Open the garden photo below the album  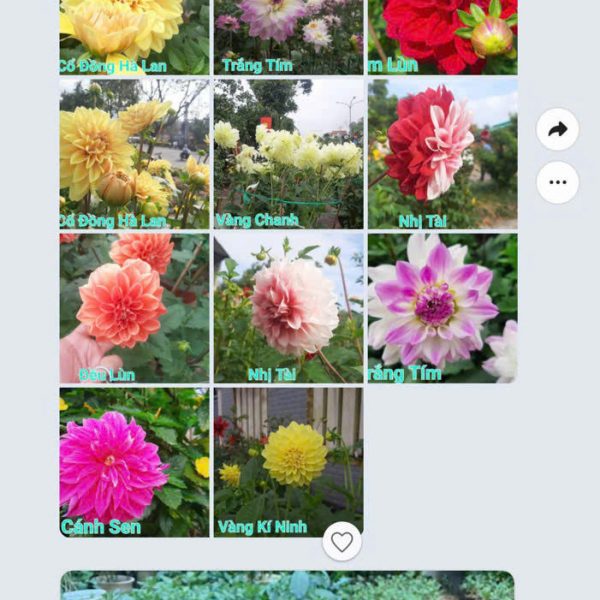pos(288,585)
